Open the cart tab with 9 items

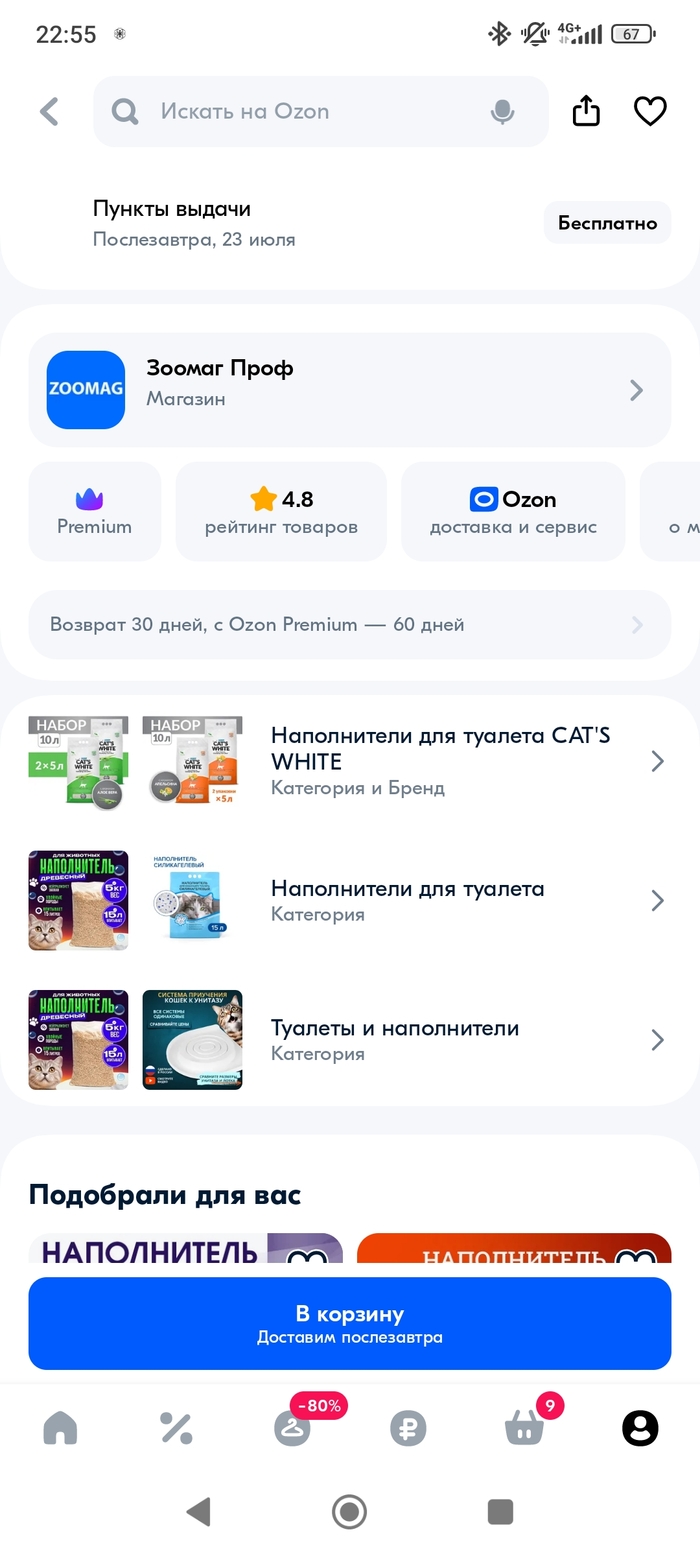(524, 1428)
